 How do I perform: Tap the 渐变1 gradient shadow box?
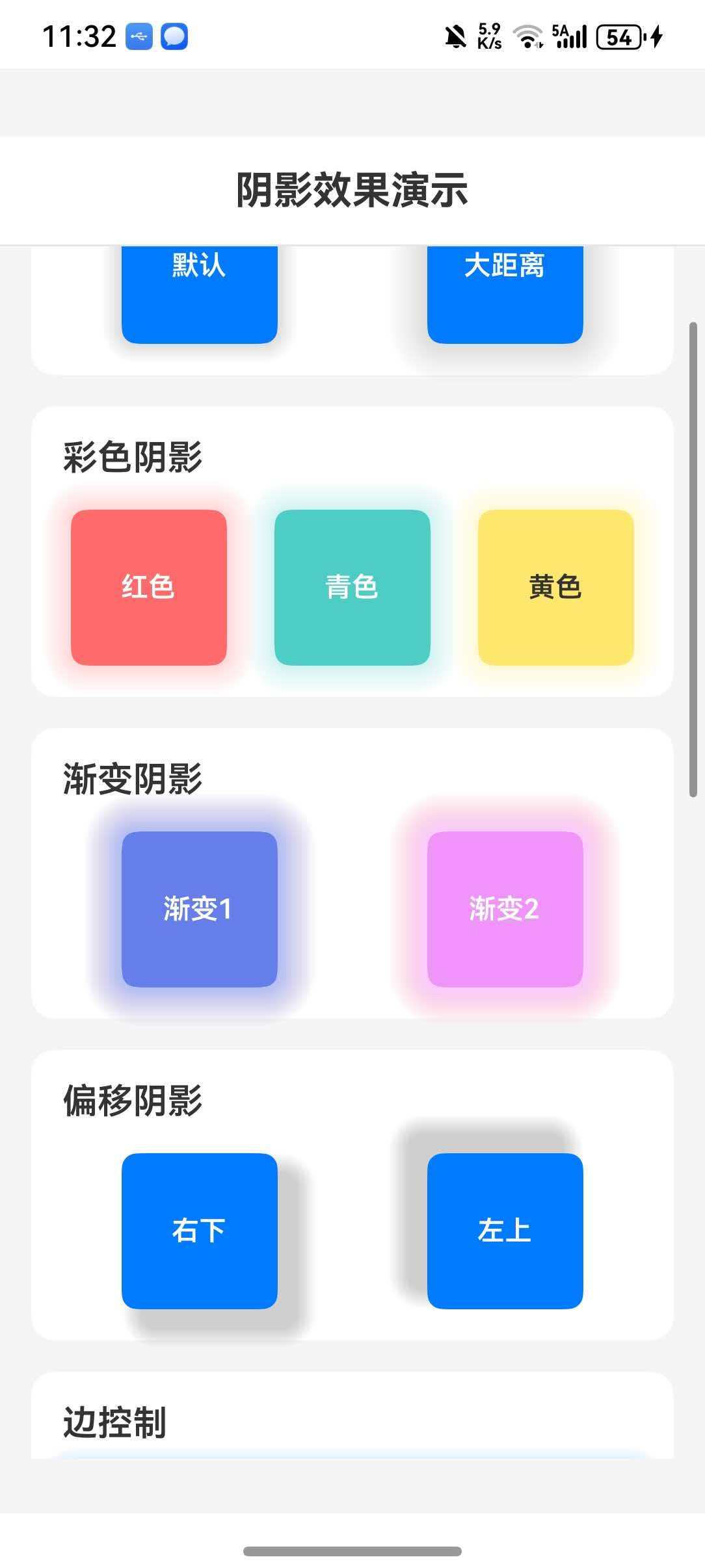coord(200,911)
